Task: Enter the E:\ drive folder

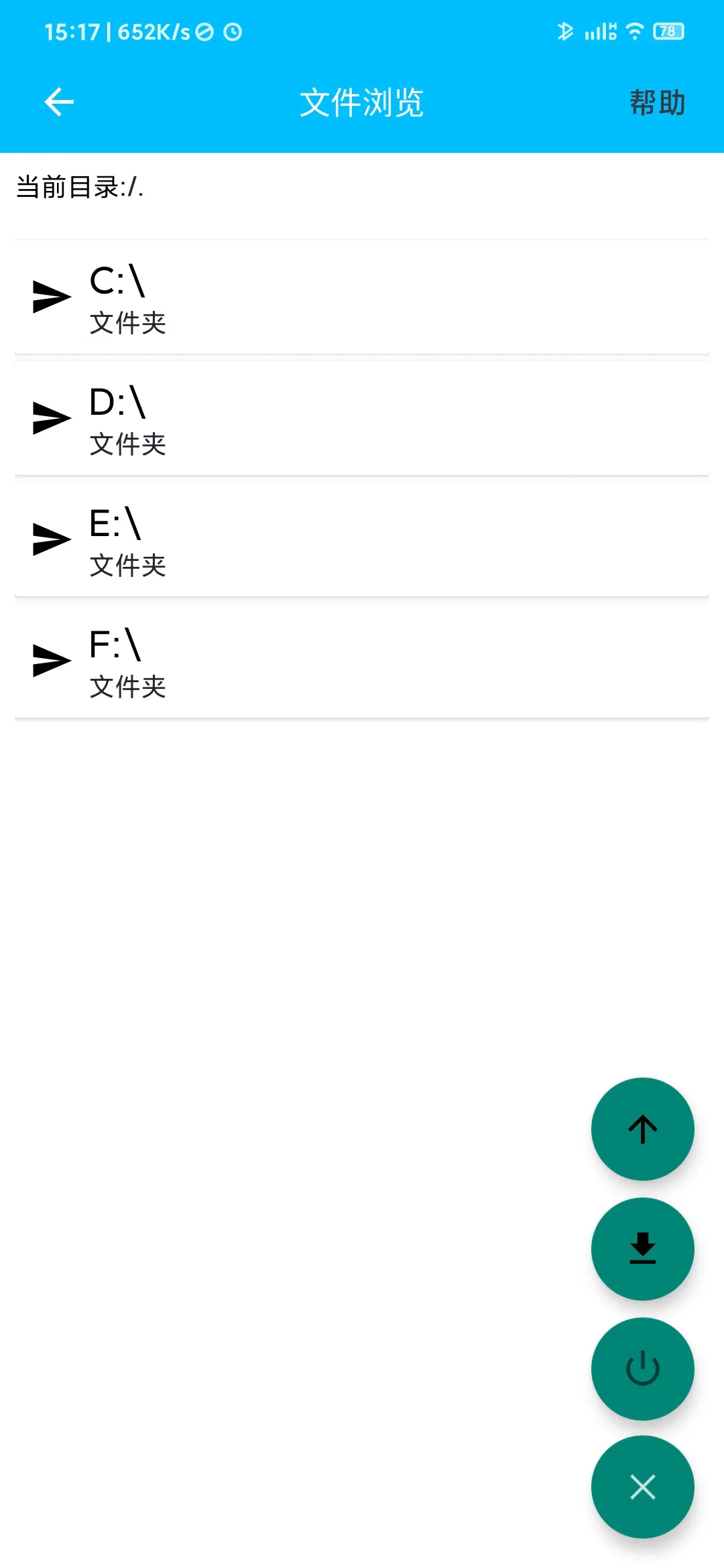Action: pyautogui.click(x=362, y=539)
